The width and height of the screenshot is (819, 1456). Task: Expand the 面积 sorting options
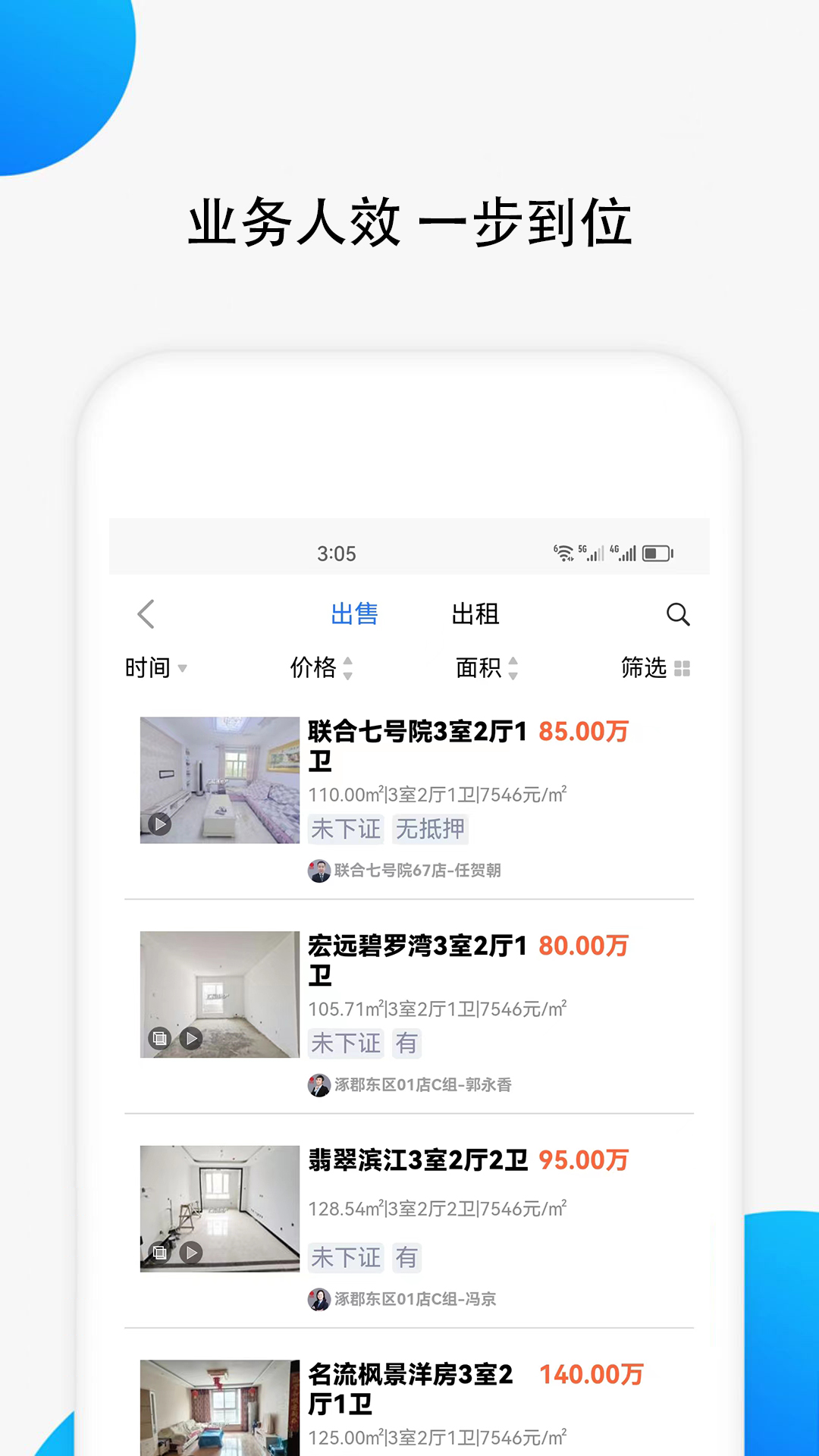[488, 669]
